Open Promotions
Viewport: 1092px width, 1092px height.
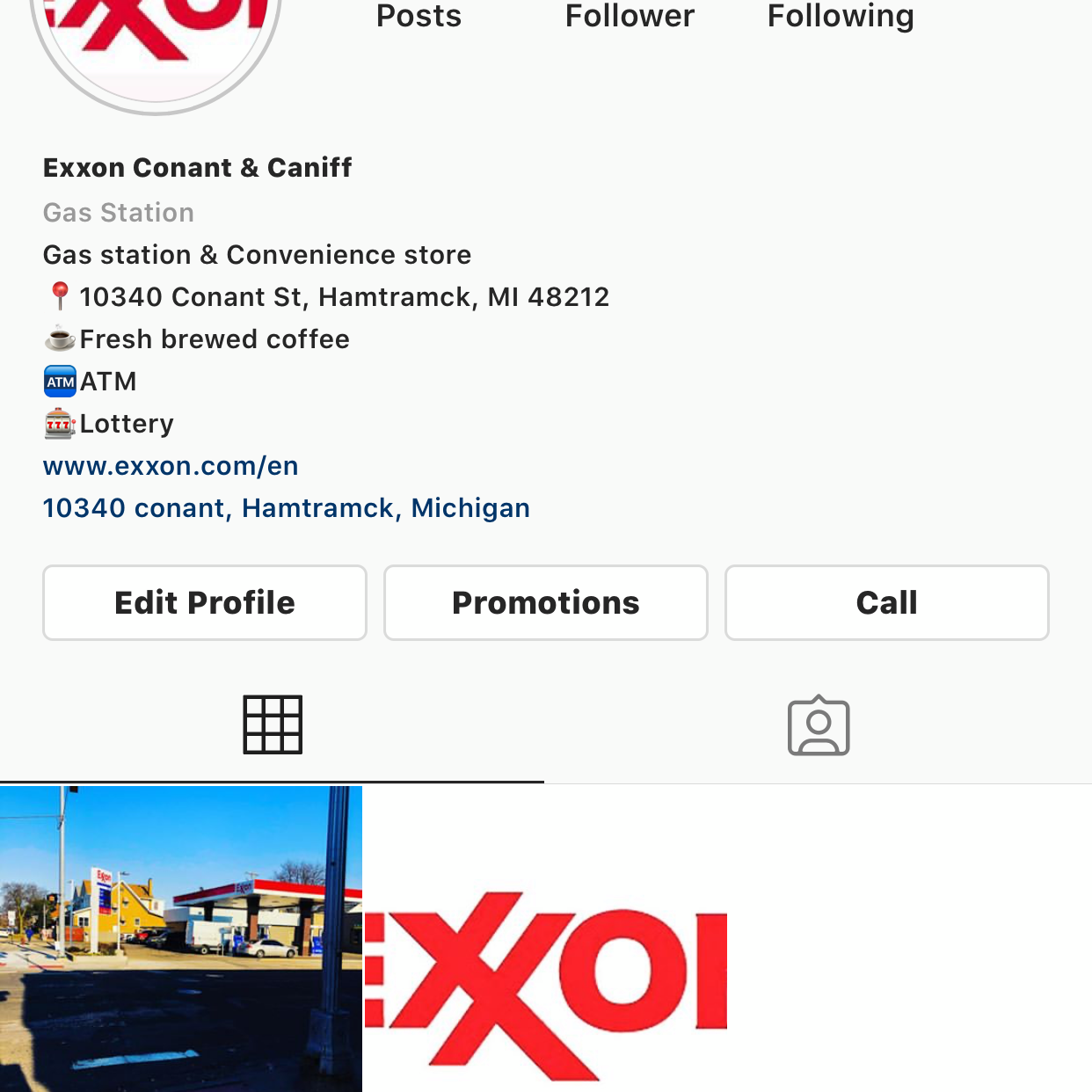(x=546, y=603)
